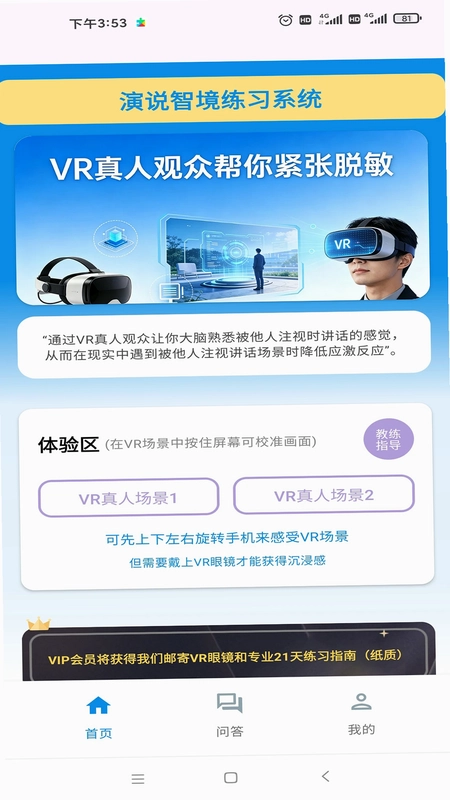Select the 首页 home tab
The width and height of the screenshot is (450, 800).
(98, 717)
